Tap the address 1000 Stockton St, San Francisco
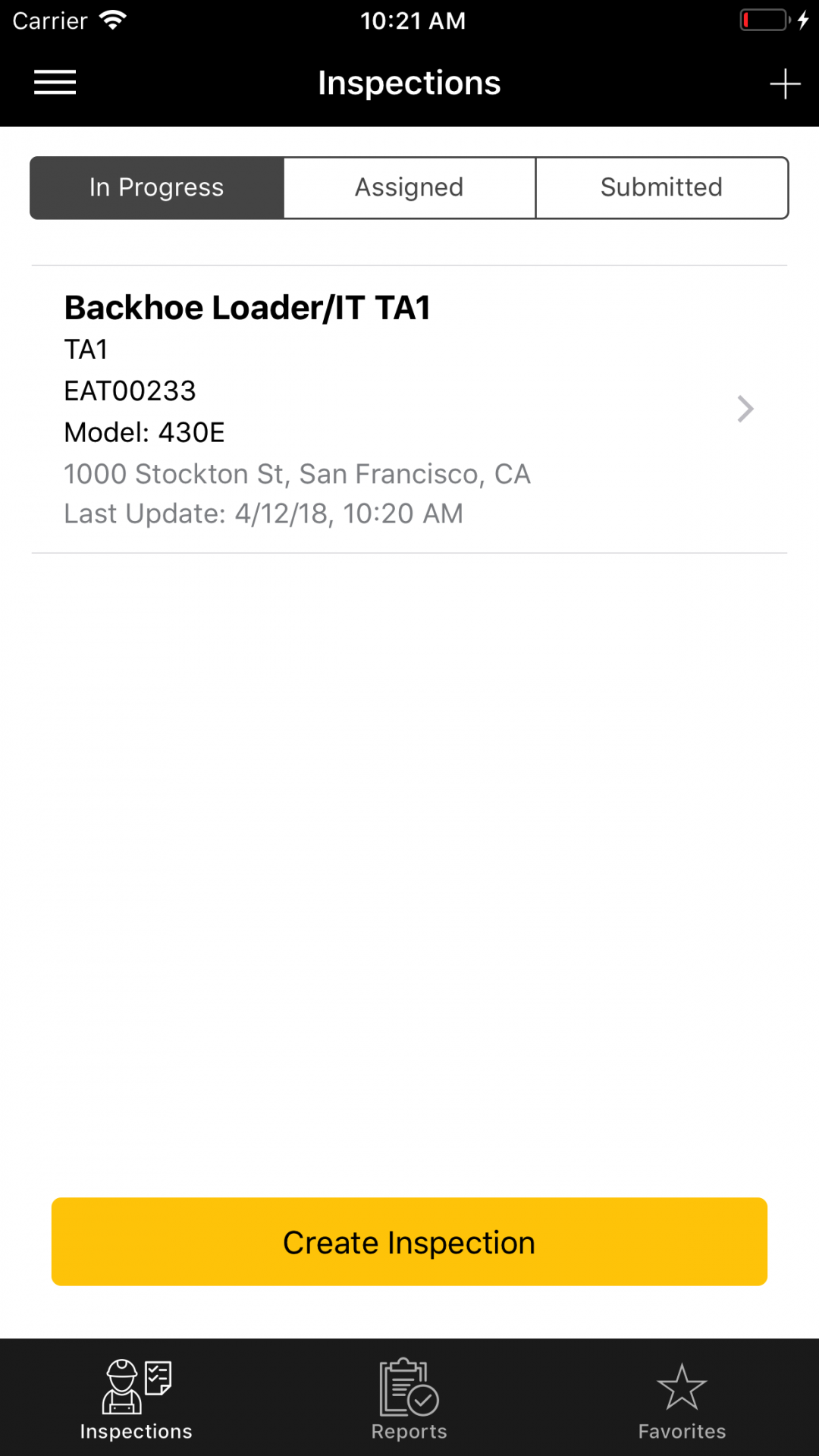Image resolution: width=819 pixels, height=1456 pixels. [x=297, y=473]
